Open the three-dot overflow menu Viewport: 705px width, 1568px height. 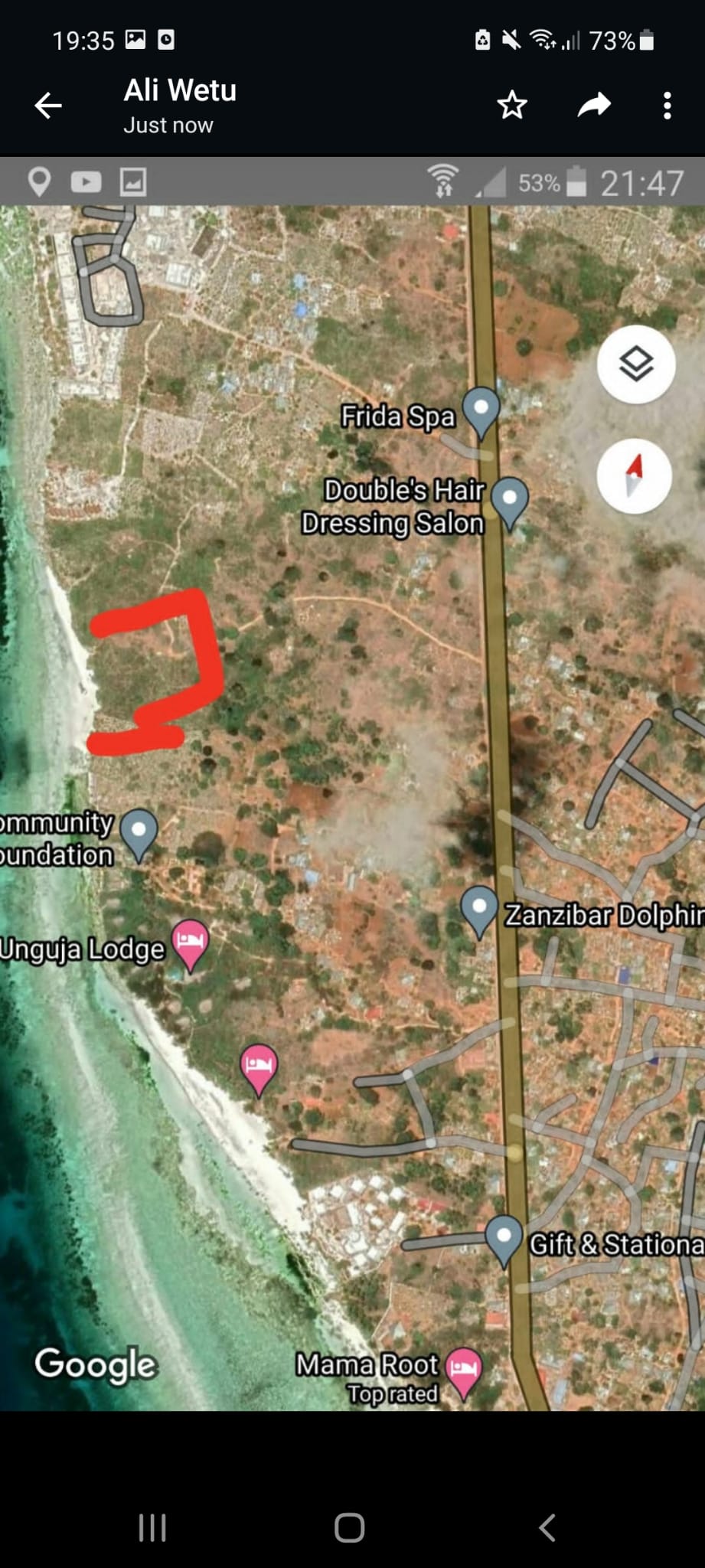pos(667,106)
